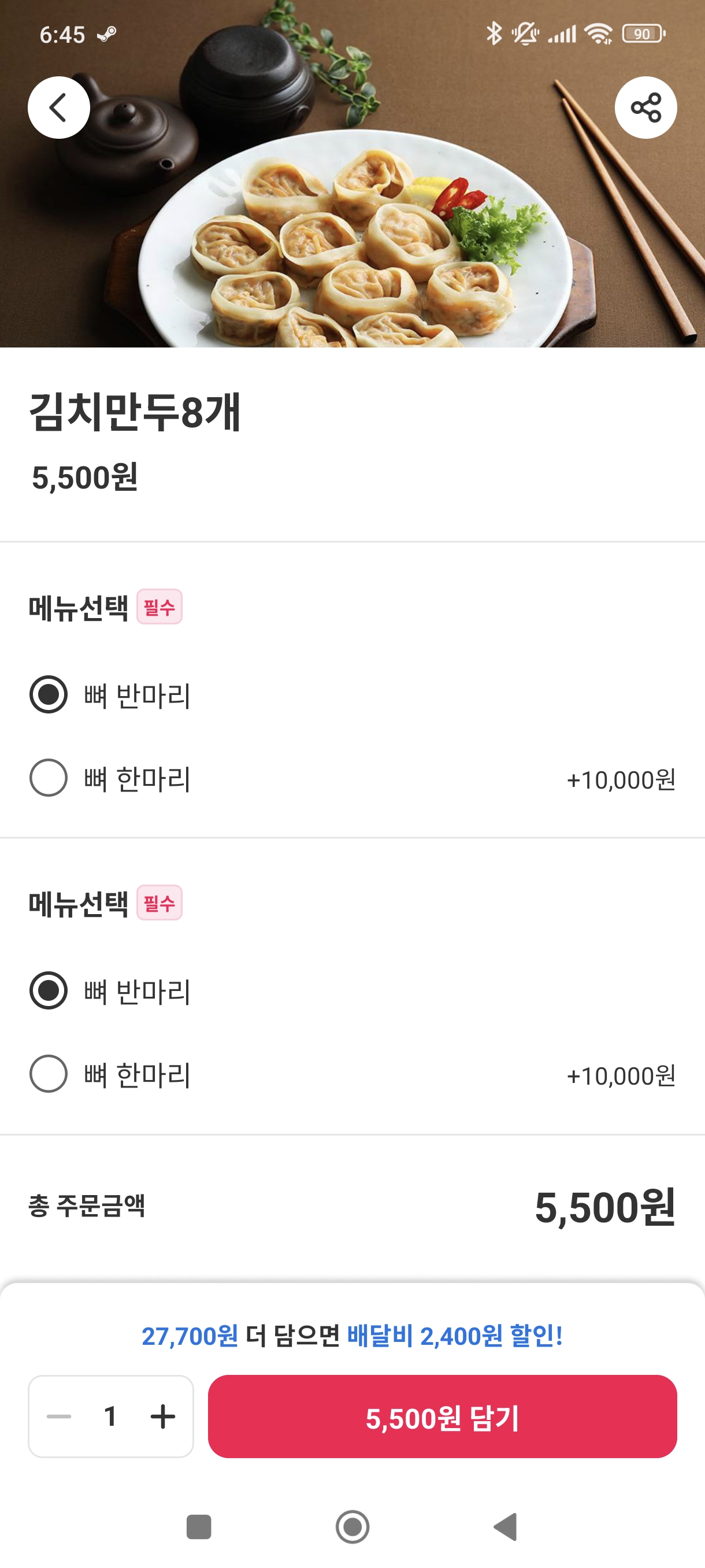The height and width of the screenshot is (1568, 705).
Task: Choose 뼈 반마리 in the second 메뉴선택 group
Action: [352, 990]
